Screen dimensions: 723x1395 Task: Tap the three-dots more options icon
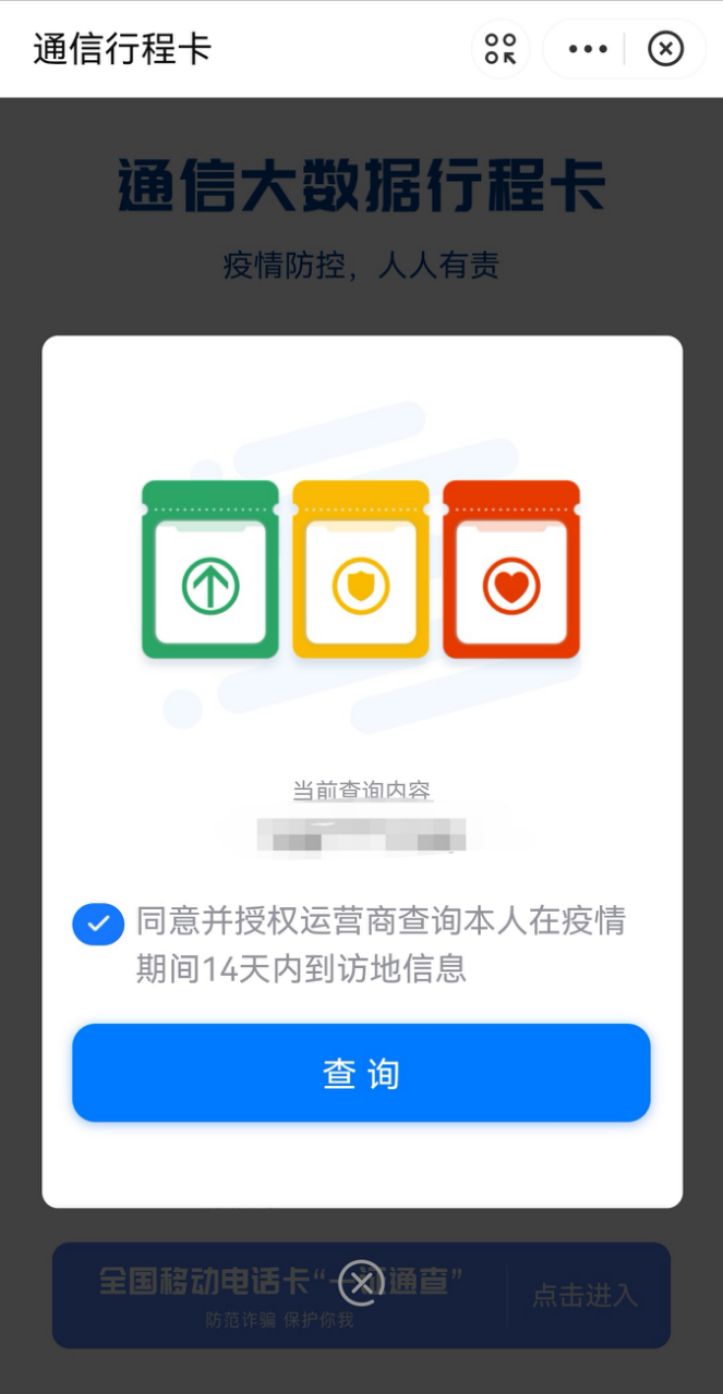point(586,48)
